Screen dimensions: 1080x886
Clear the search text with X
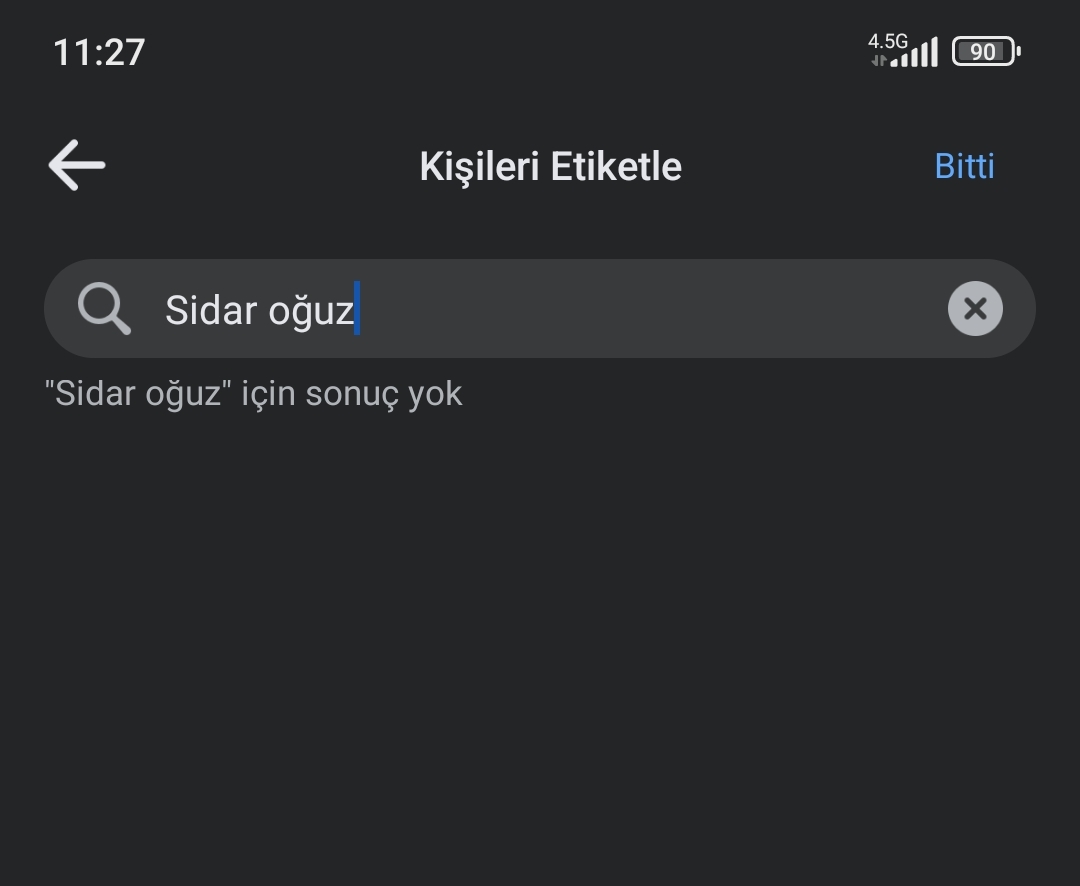pyautogui.click(x=975, y=309)
